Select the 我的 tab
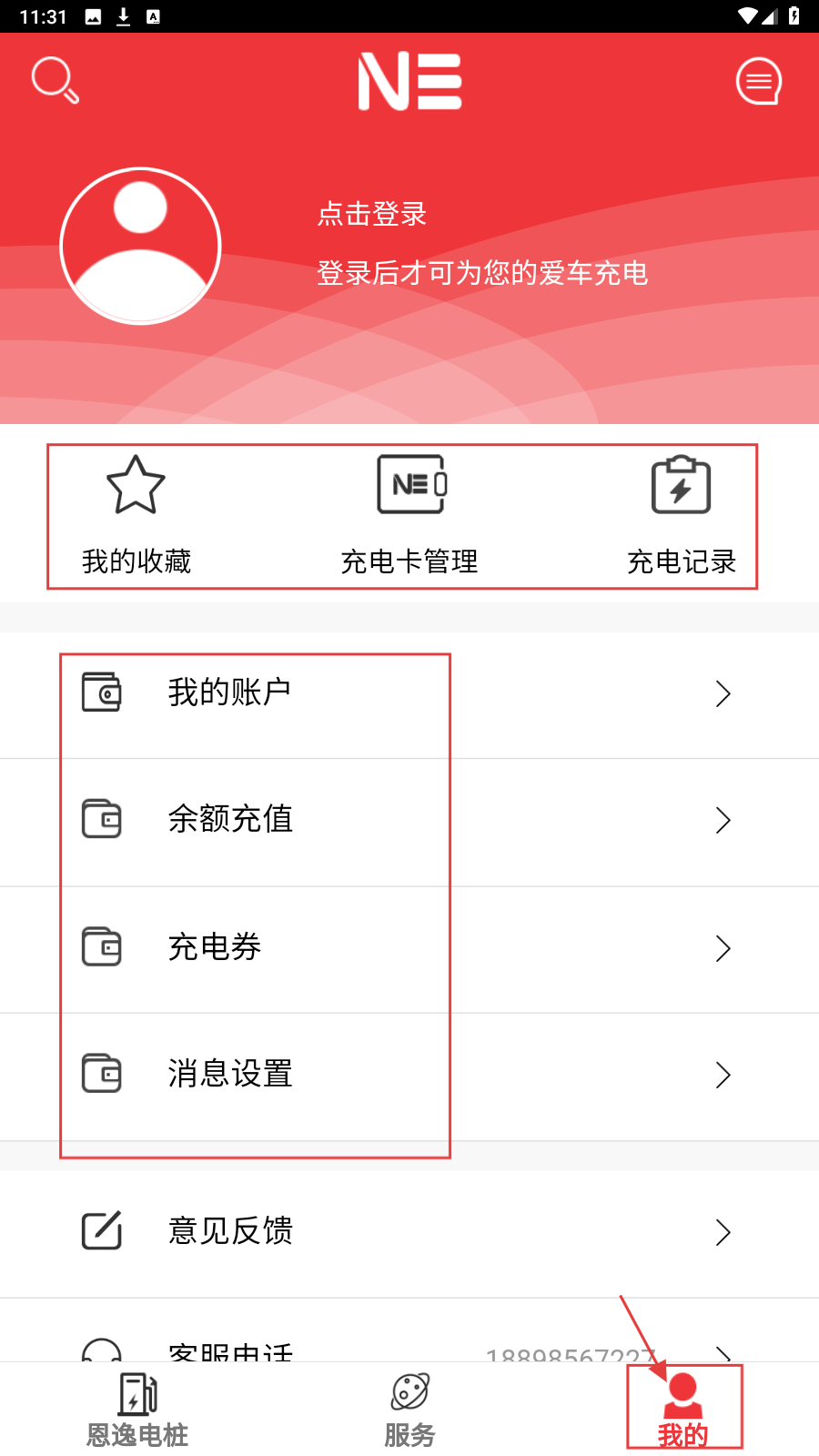Viewport: 819px width, 1456px height. pyautogui.click(x=682, y=1410)
